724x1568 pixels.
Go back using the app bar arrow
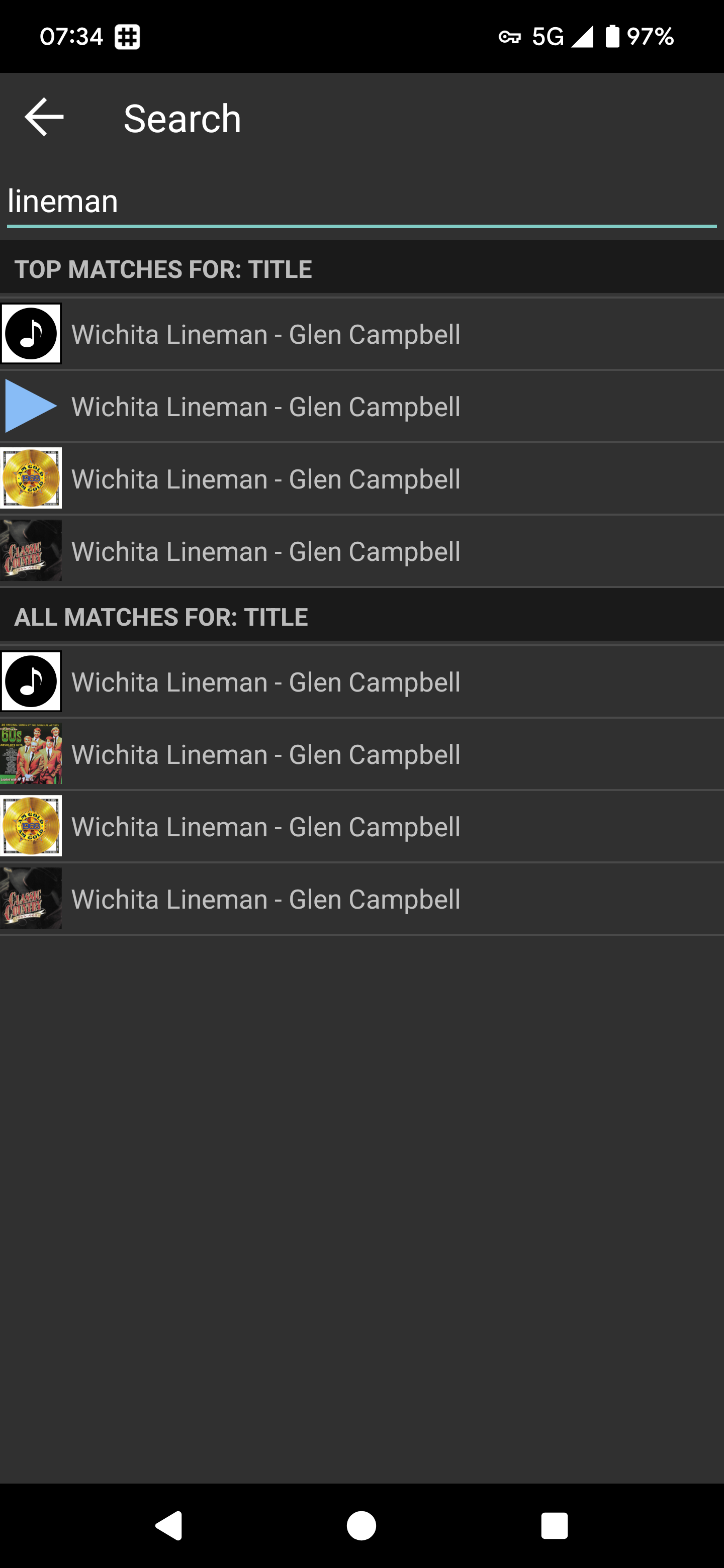tap(44, 117)
